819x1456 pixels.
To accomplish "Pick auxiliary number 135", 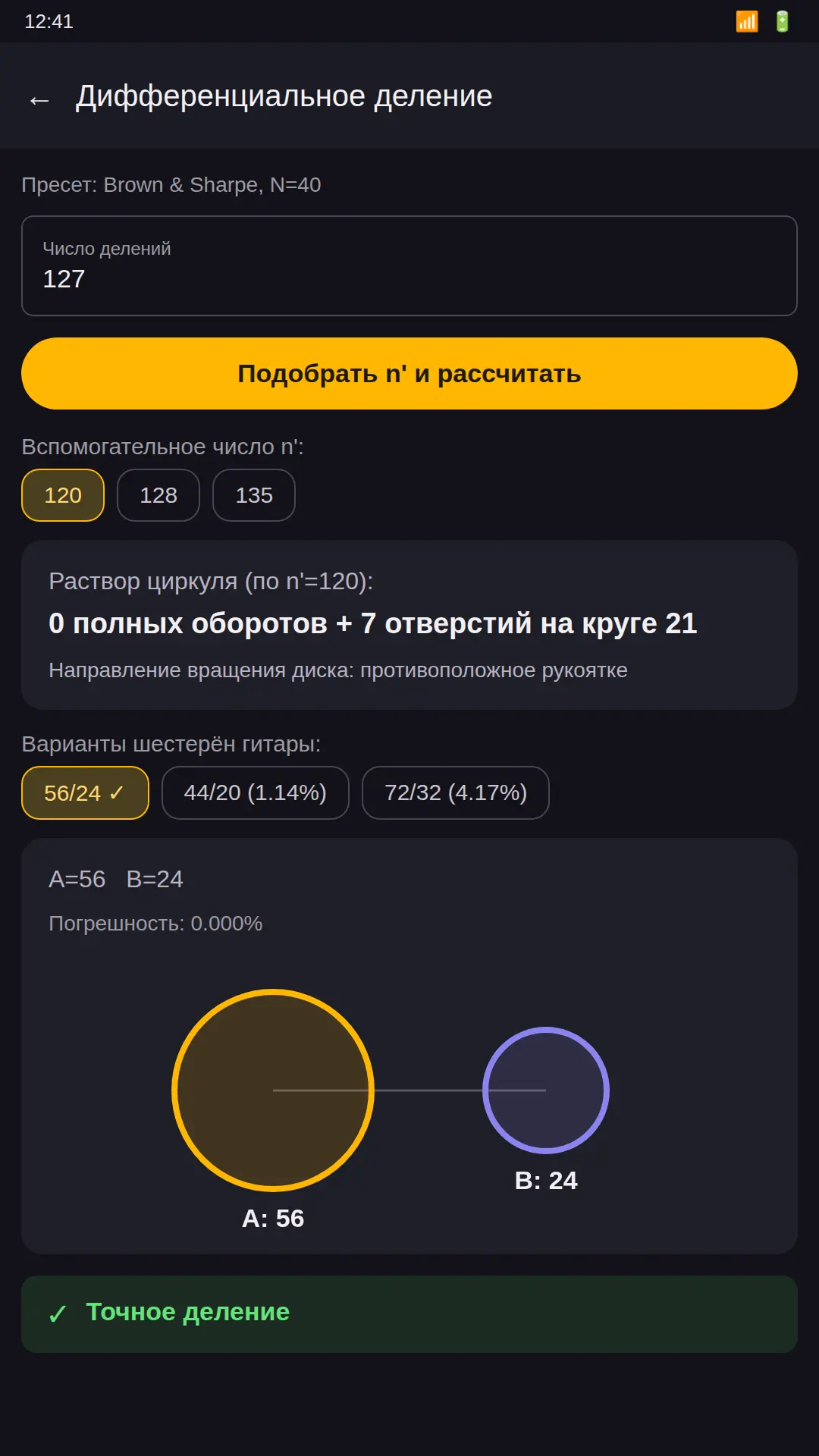I will [x=254, y=495].
